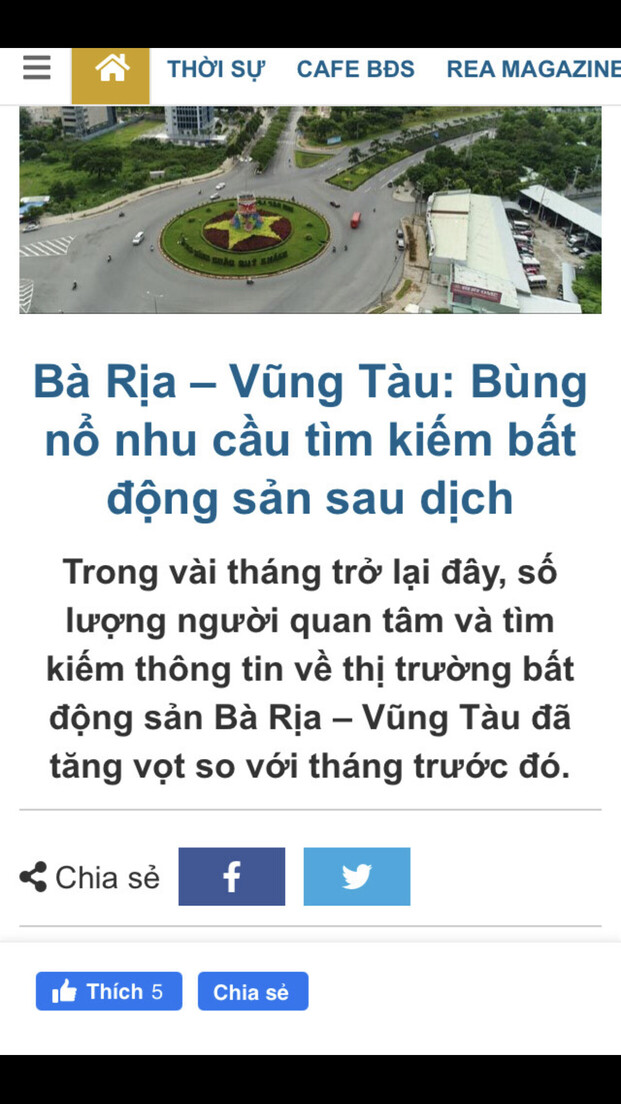
Task: Switch to the Thời Sự section
Action: click(215, 70)
